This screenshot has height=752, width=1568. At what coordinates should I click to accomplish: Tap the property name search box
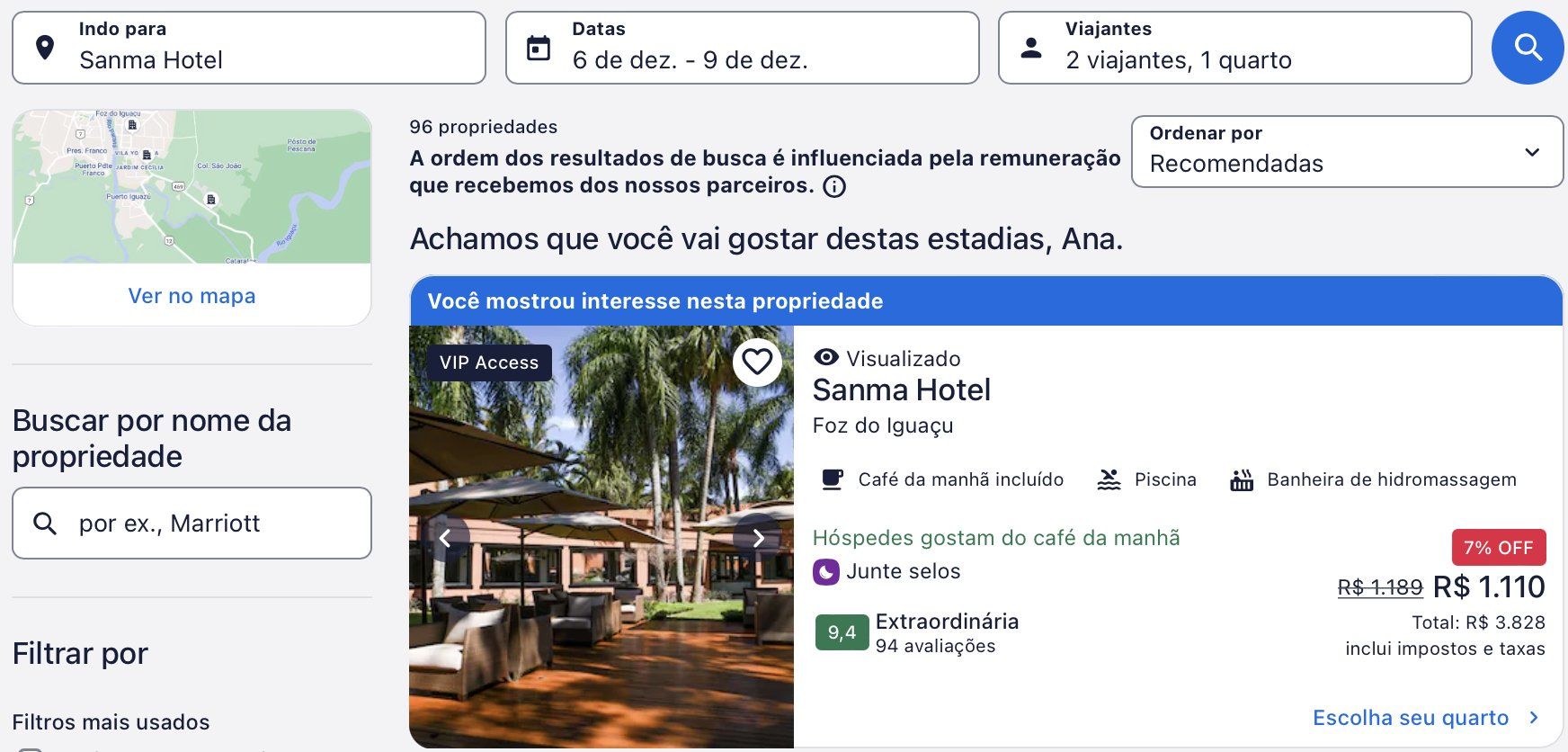tap(192, 524)
